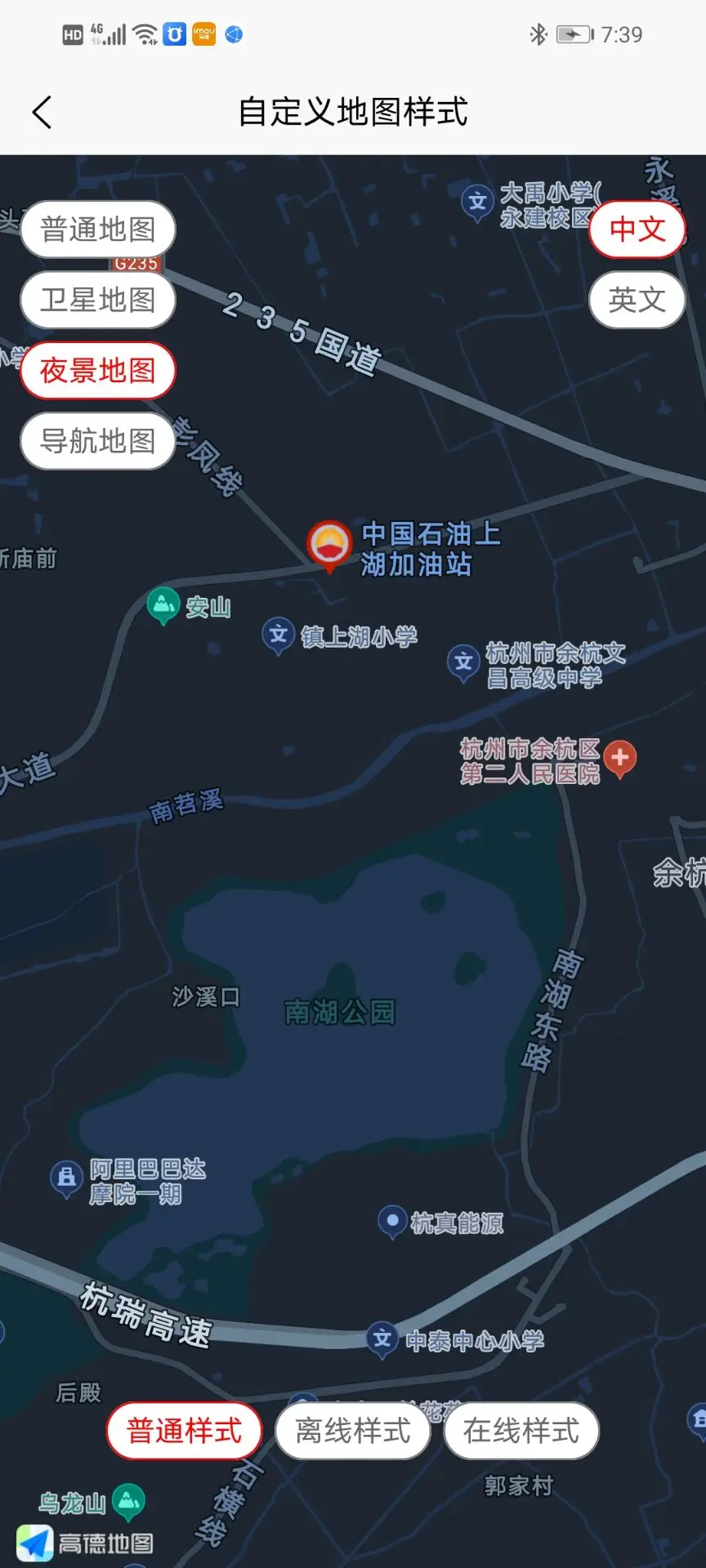Apply the 普通样式 style
This screenshot has width=706, height=1568.
coord(185,1431)
